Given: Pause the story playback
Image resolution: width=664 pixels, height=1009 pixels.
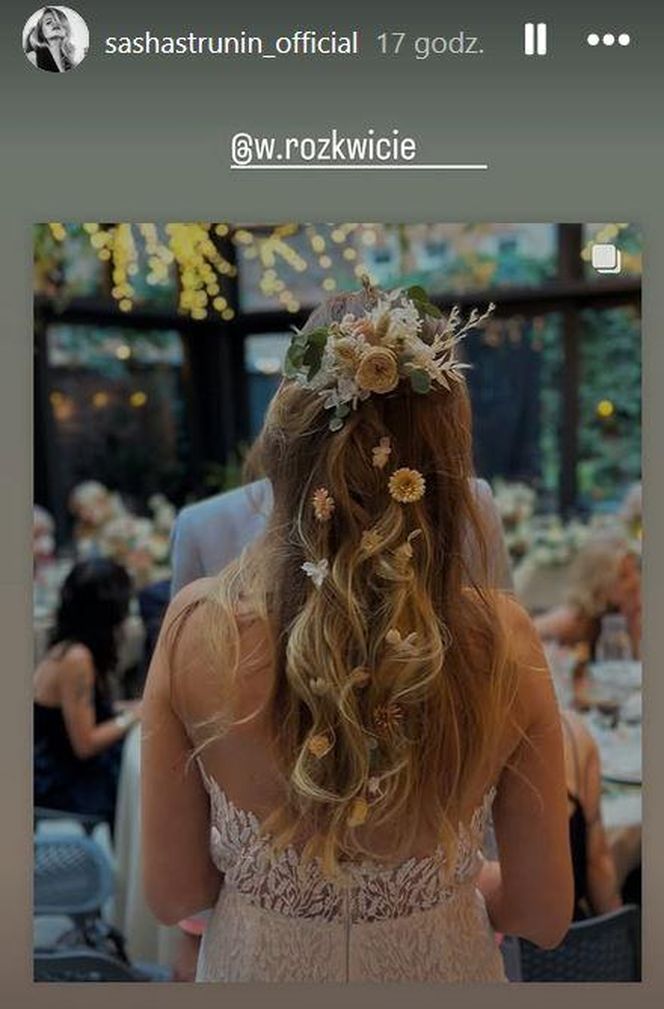Looking at the screenshot, I should (x=535, y=40).
